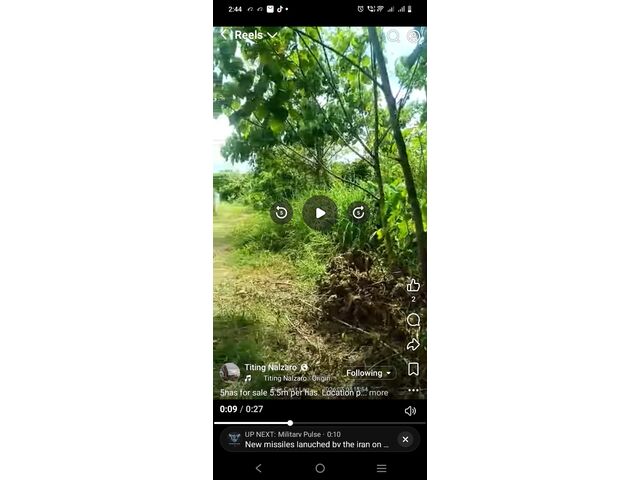
Task: Skip forward a few seconds
Action: (x=358, y=213)
